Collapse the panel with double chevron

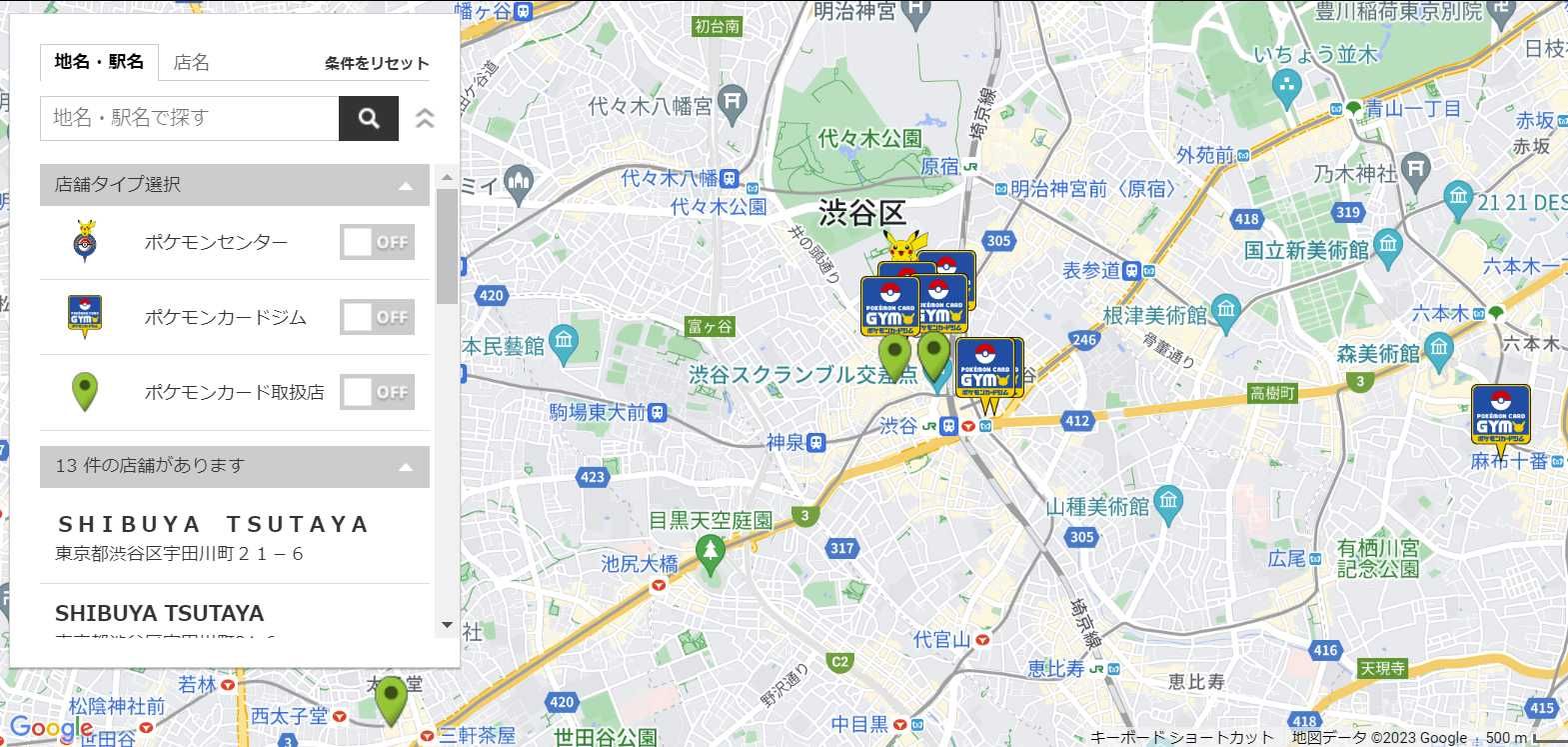425,118
